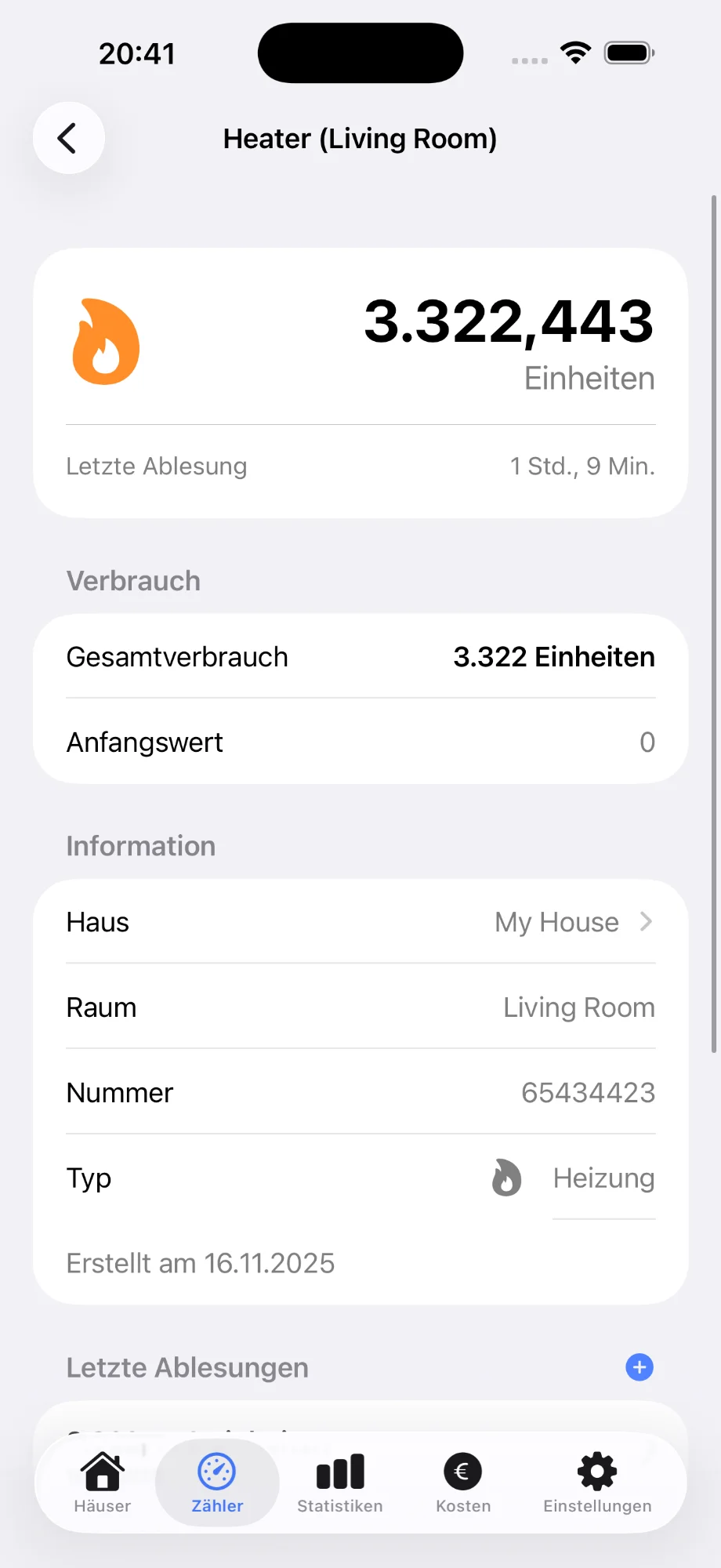721x1568 pixels.
Task: Tap the meter reading 3.322,443 value
Action: coord(506,321)
